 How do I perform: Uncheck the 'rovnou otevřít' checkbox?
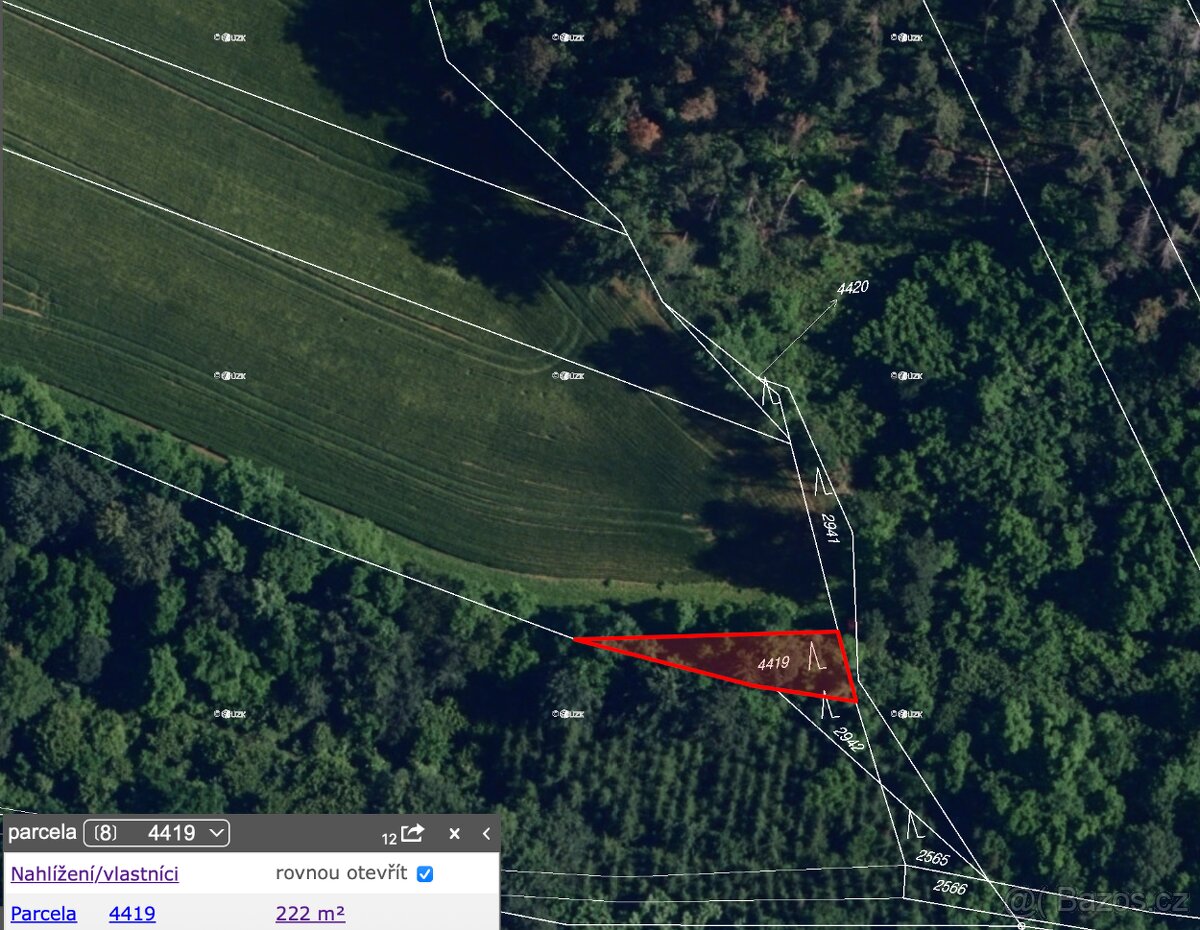pyautogui.click(x=425, y=874)
